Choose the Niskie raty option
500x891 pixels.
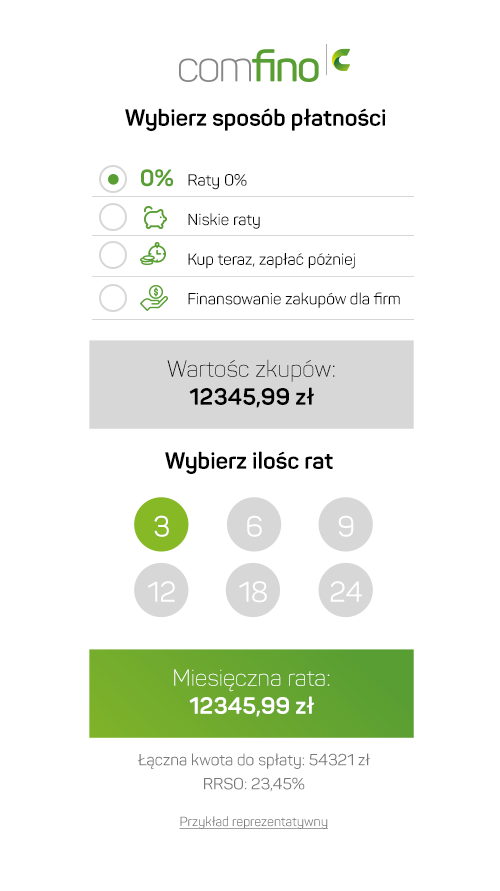[252, 217]
